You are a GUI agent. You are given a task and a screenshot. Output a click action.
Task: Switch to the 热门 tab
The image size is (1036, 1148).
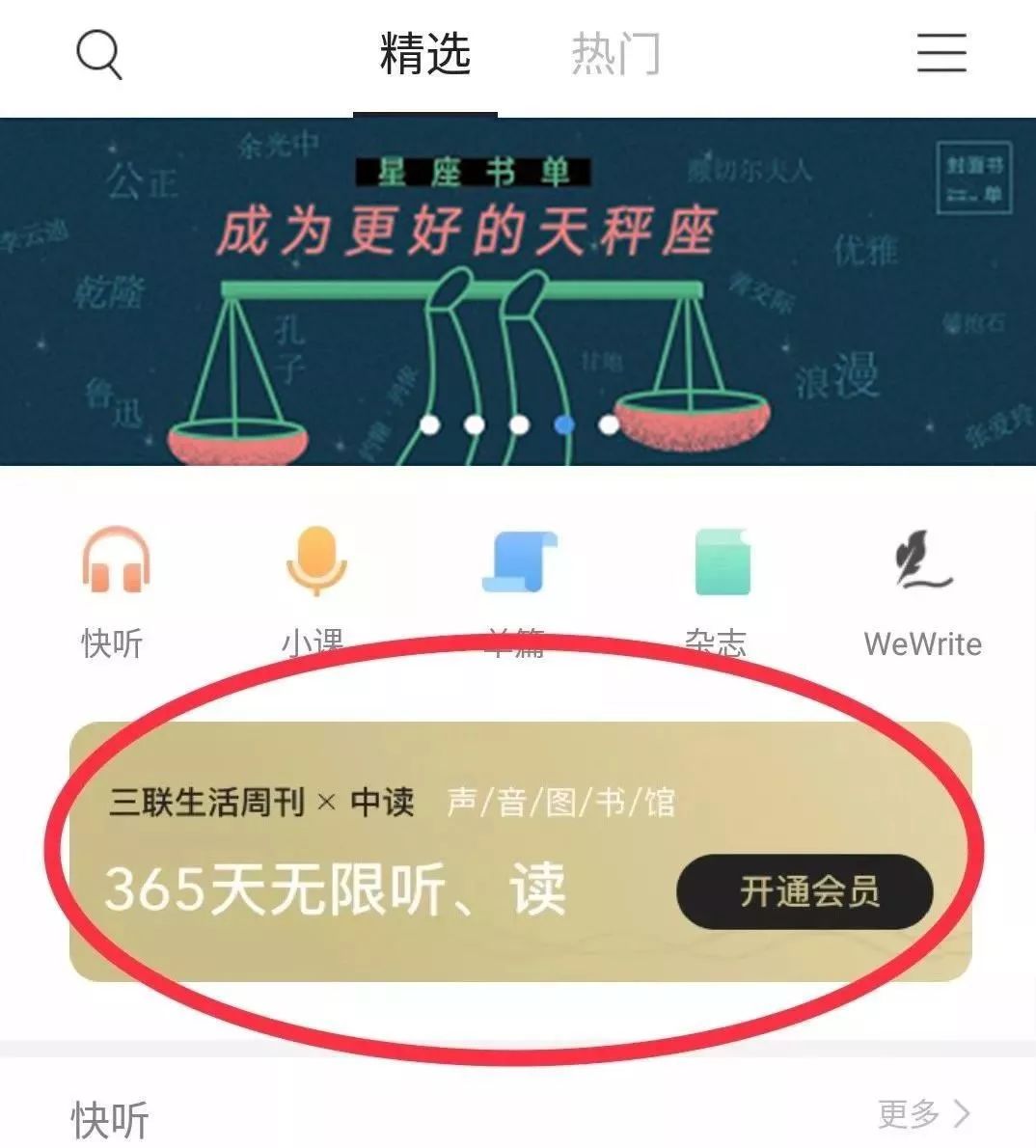[614, 54]
